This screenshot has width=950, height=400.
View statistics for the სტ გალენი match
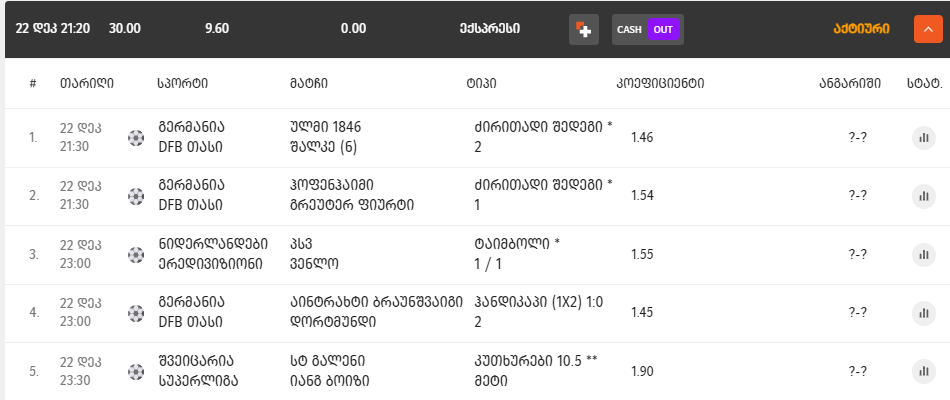tap(924, 371)
